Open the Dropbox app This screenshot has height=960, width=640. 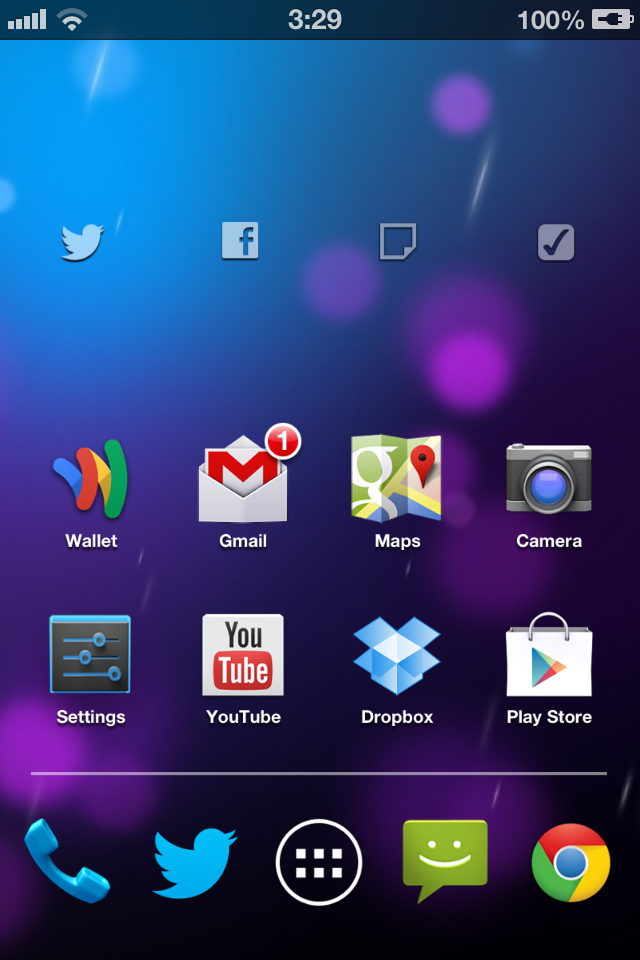coord(397,655)
